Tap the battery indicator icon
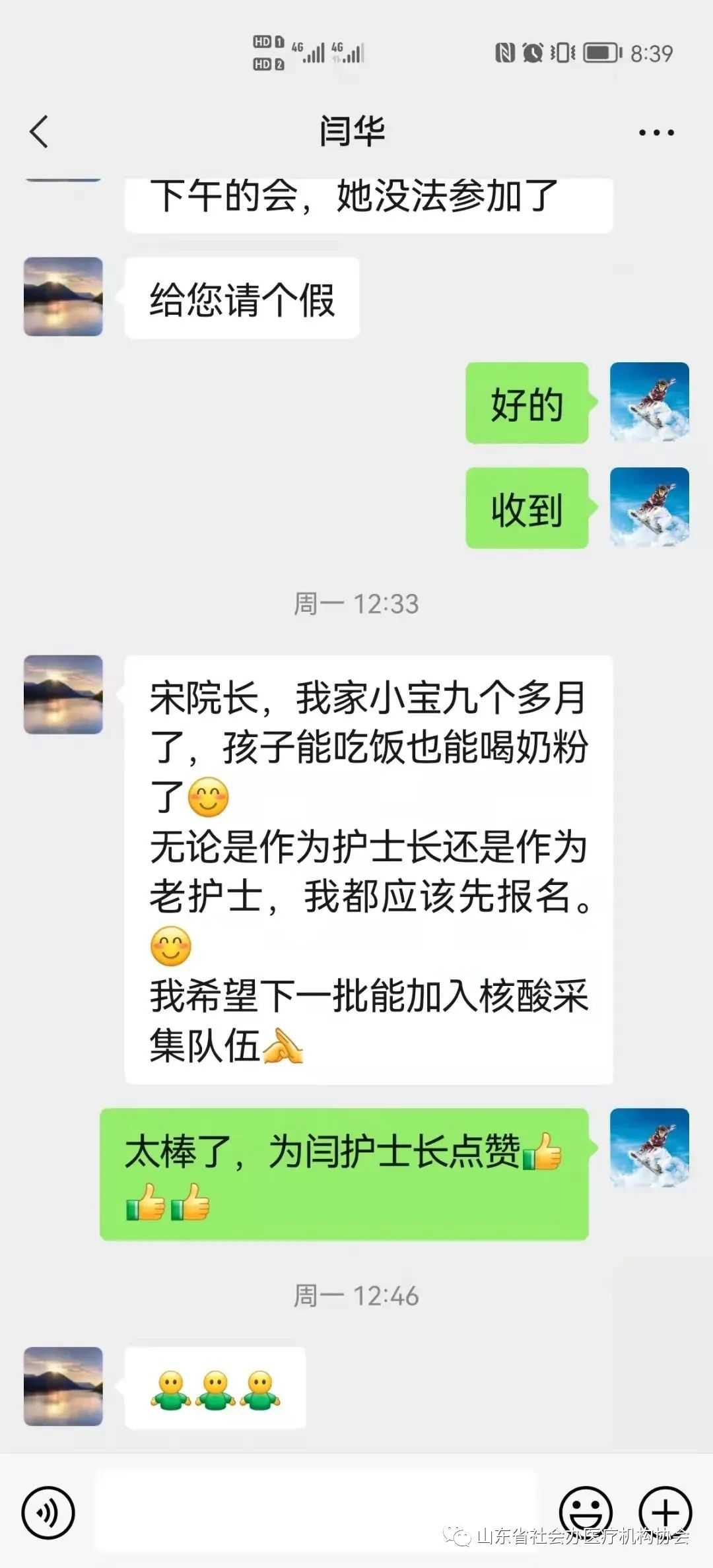Image resolution: width=713 pixels, height=1568 pixels. [601, 51]
